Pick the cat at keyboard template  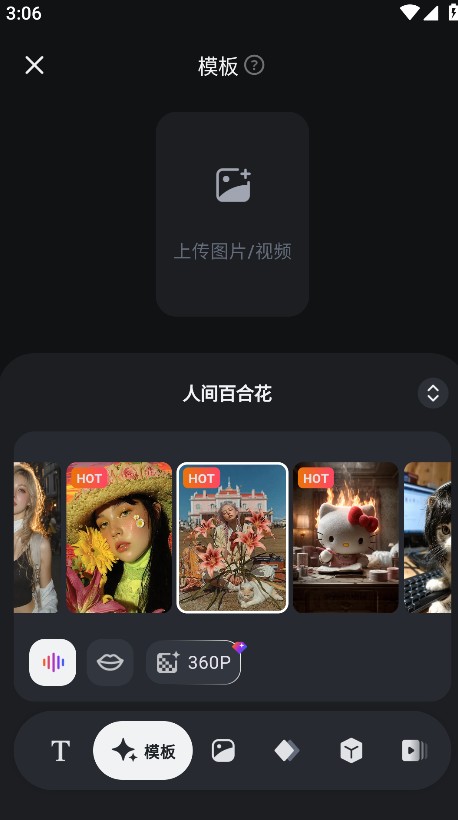(427, 537)
